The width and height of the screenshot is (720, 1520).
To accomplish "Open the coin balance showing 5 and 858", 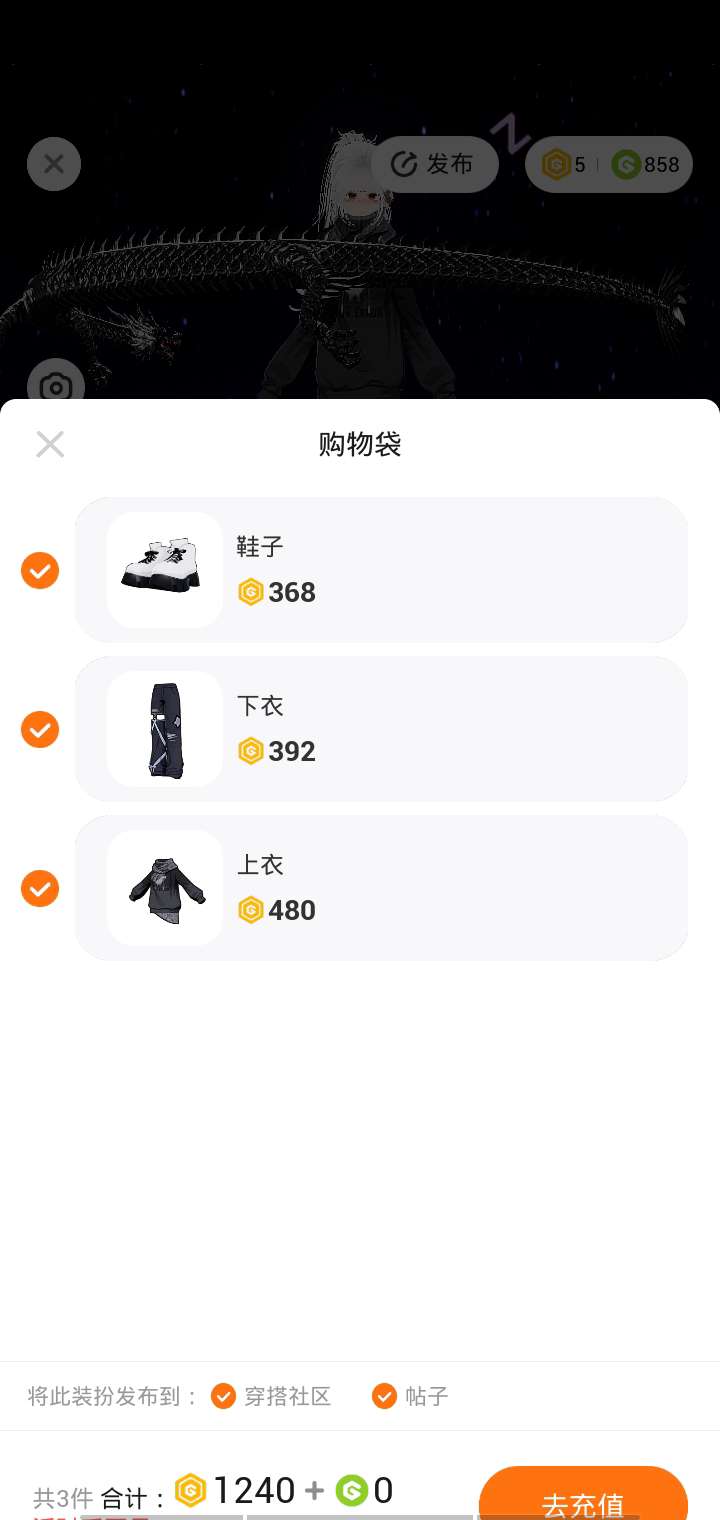I will click(x=609, y=164).
